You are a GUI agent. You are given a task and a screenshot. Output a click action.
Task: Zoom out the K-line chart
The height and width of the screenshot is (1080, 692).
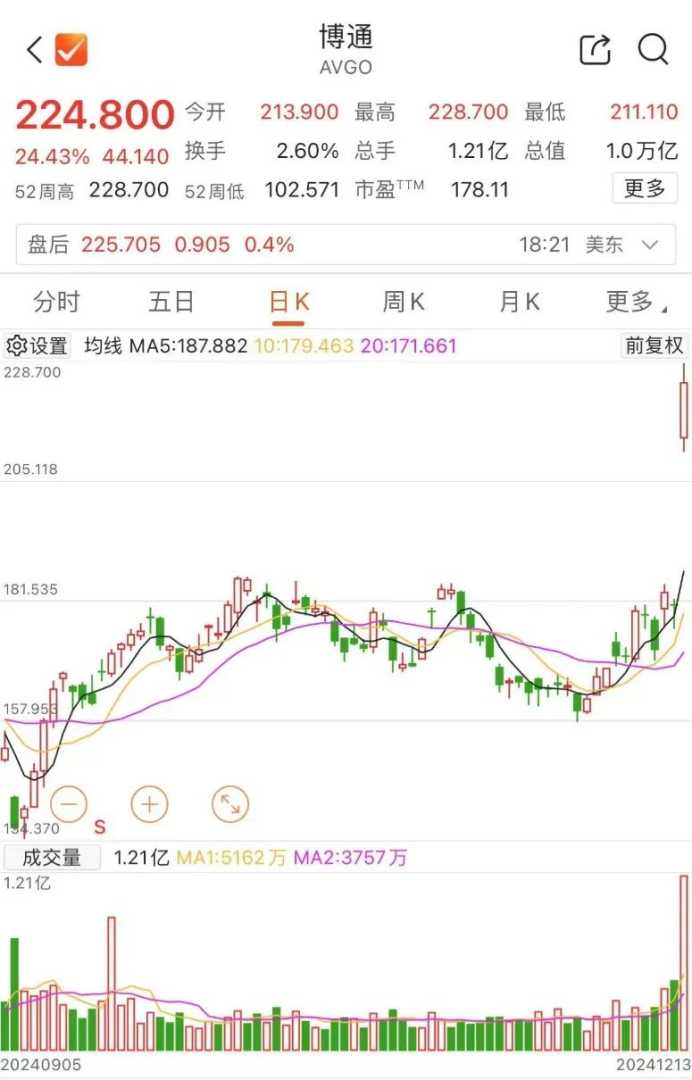tap(69, 803)
